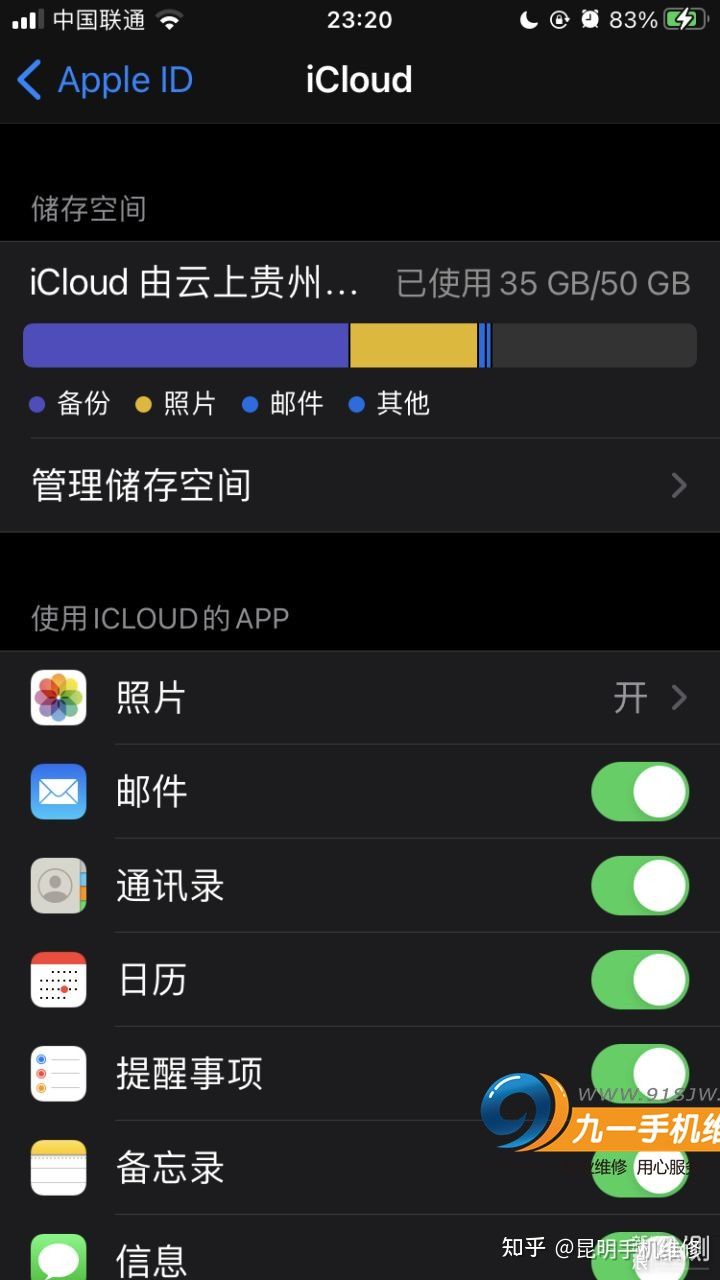
Task: Open the 照片 iCloud settings row
Action: [x=360, y=698]
